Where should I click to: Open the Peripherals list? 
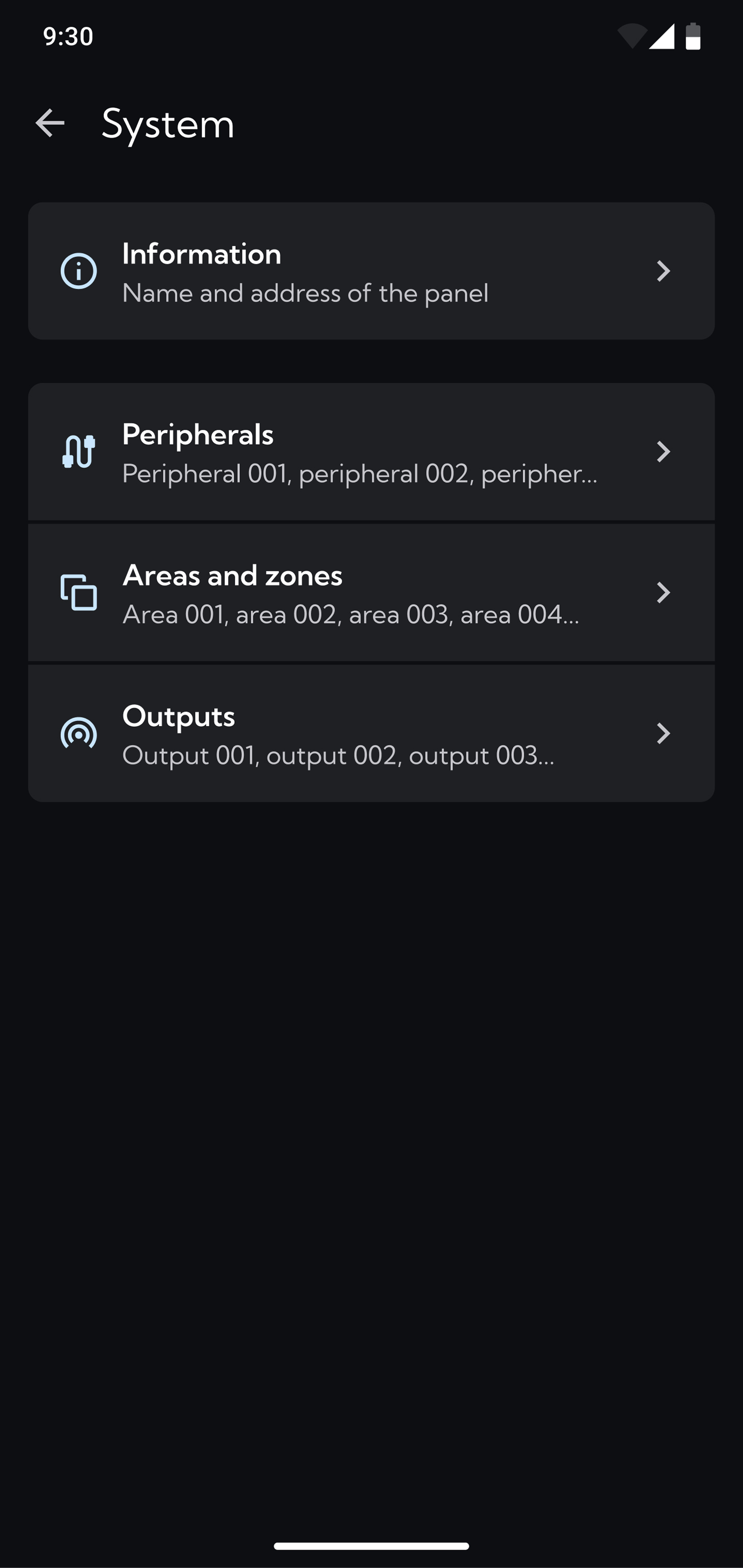coord(371,452)
